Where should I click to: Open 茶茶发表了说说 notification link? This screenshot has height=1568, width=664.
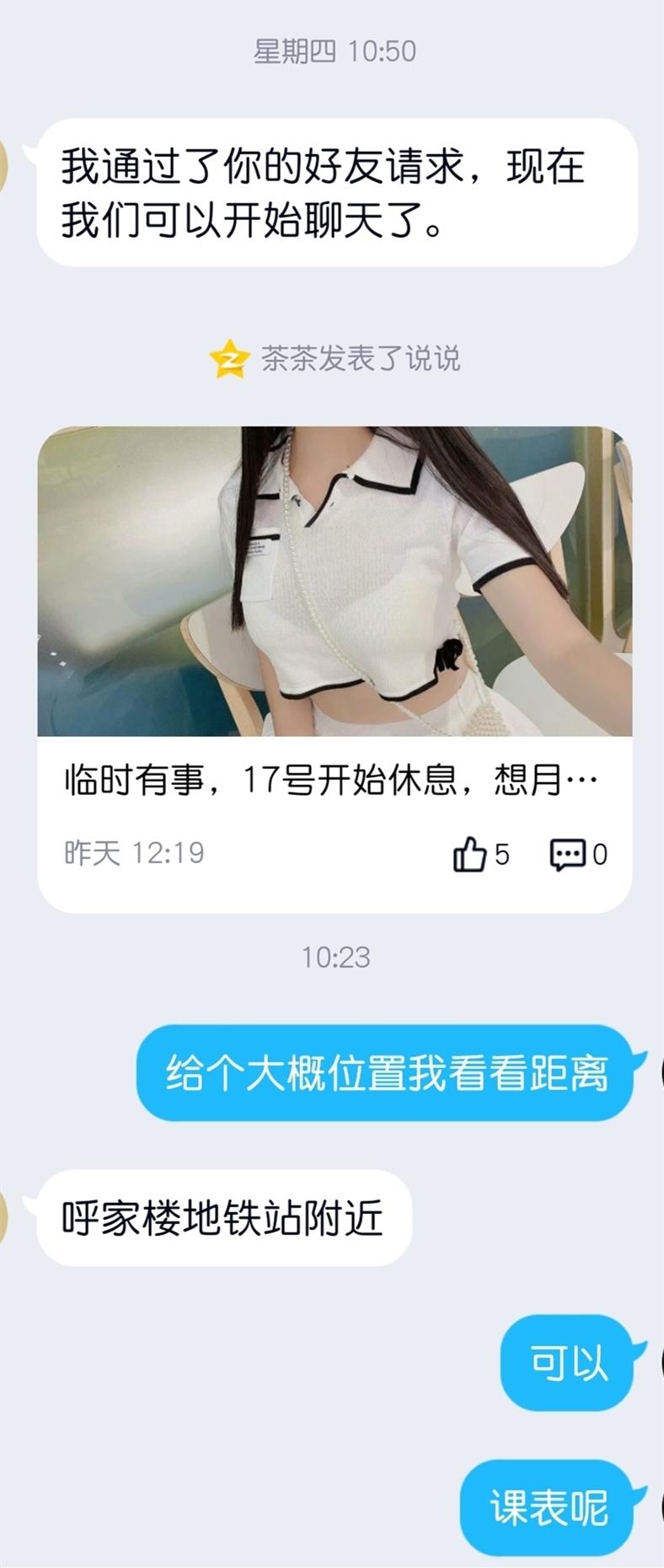point(362,357)
